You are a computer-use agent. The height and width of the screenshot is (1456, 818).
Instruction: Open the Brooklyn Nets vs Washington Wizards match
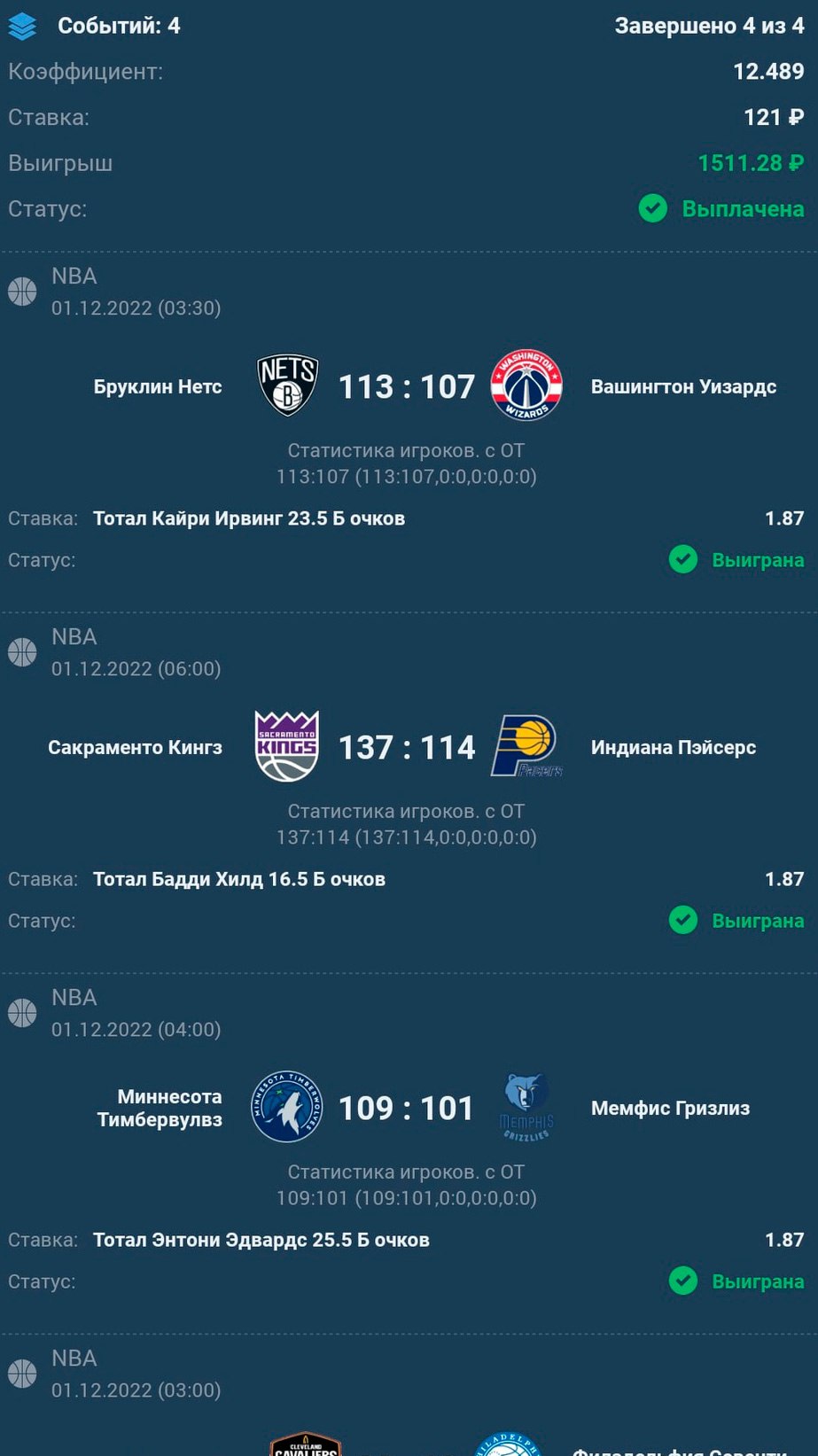click(407, 386)
